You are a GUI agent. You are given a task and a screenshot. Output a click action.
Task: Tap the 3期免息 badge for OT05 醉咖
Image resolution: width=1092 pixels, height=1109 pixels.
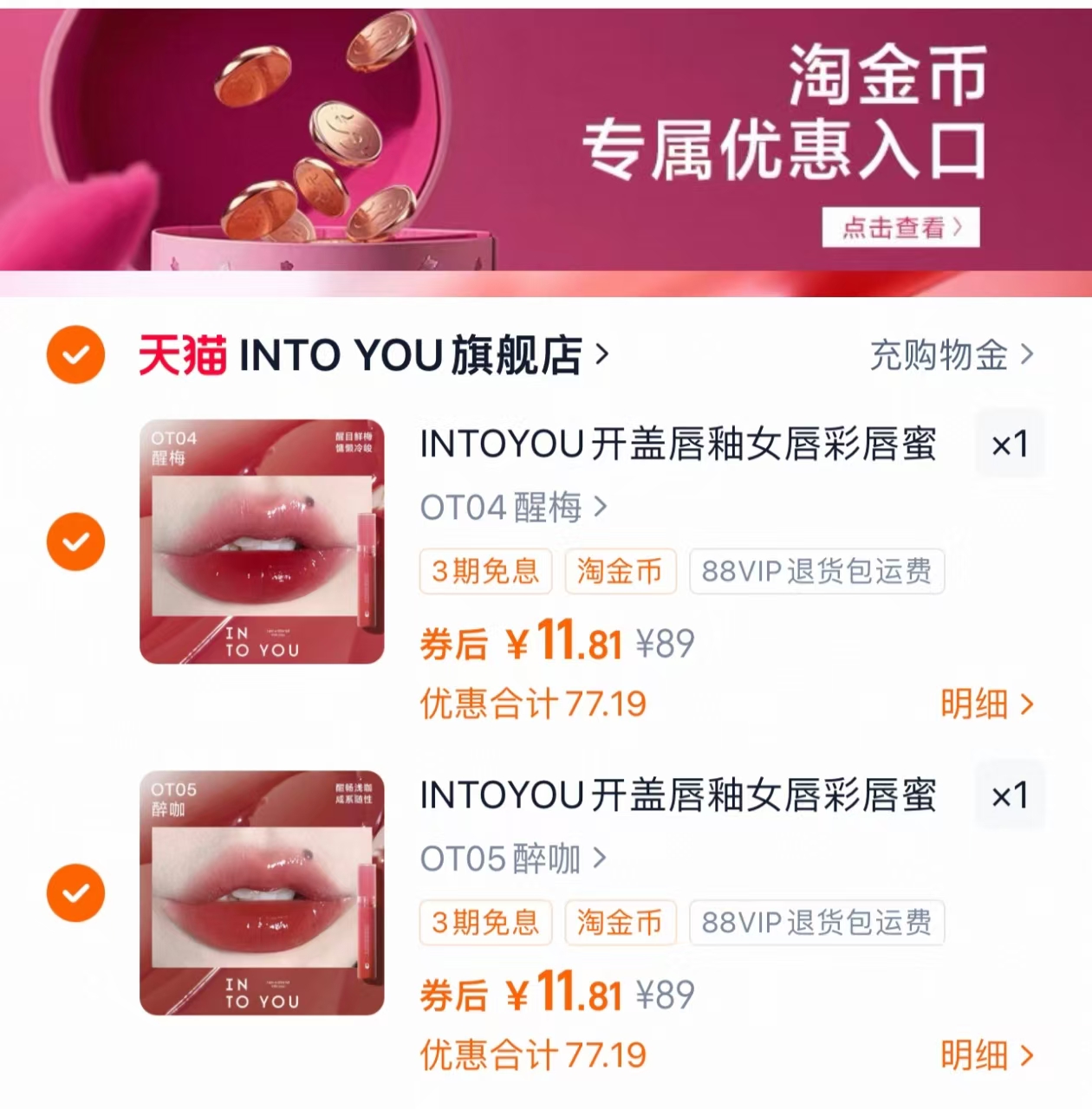[484, 923]
